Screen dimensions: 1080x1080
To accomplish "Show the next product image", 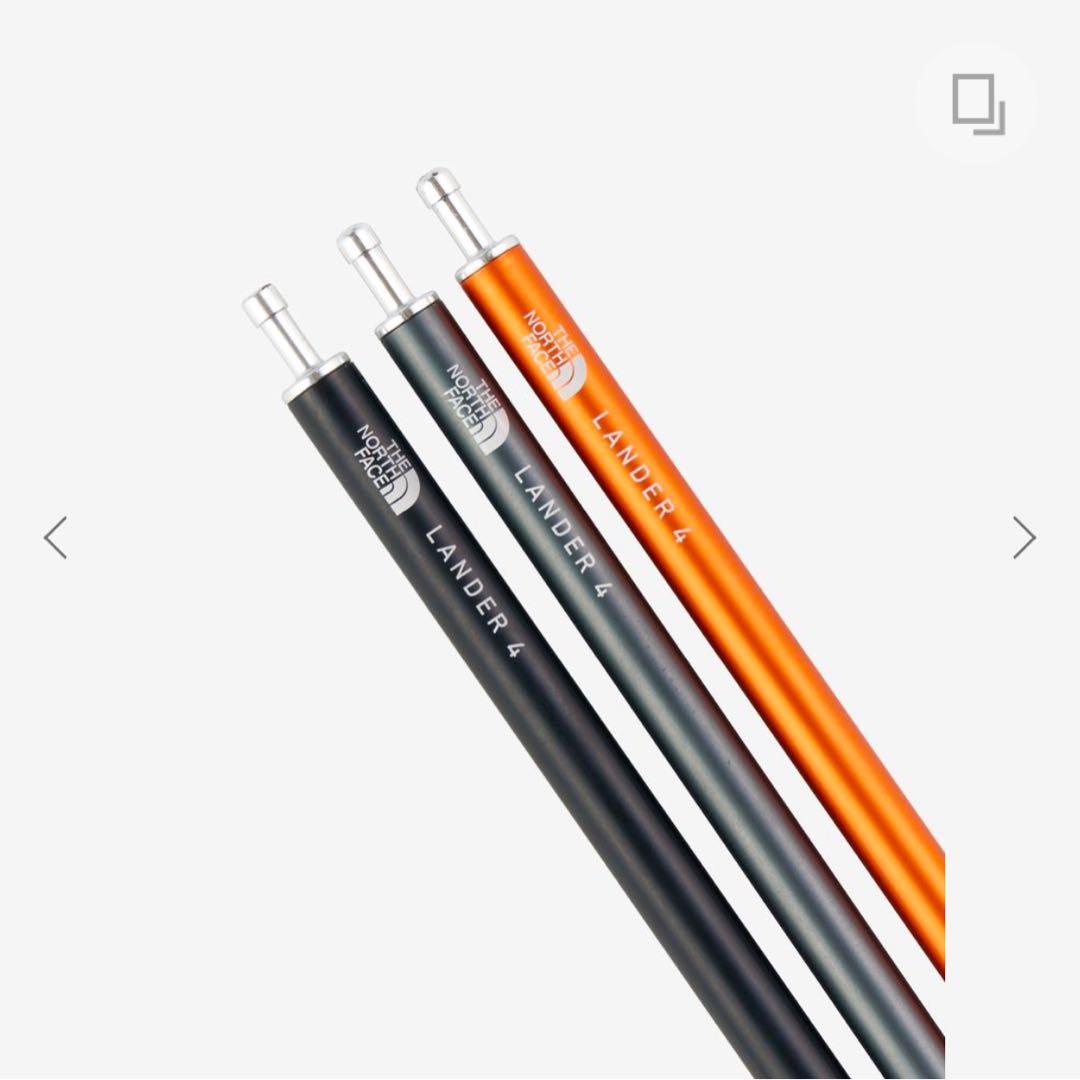I will (1023, 538).
